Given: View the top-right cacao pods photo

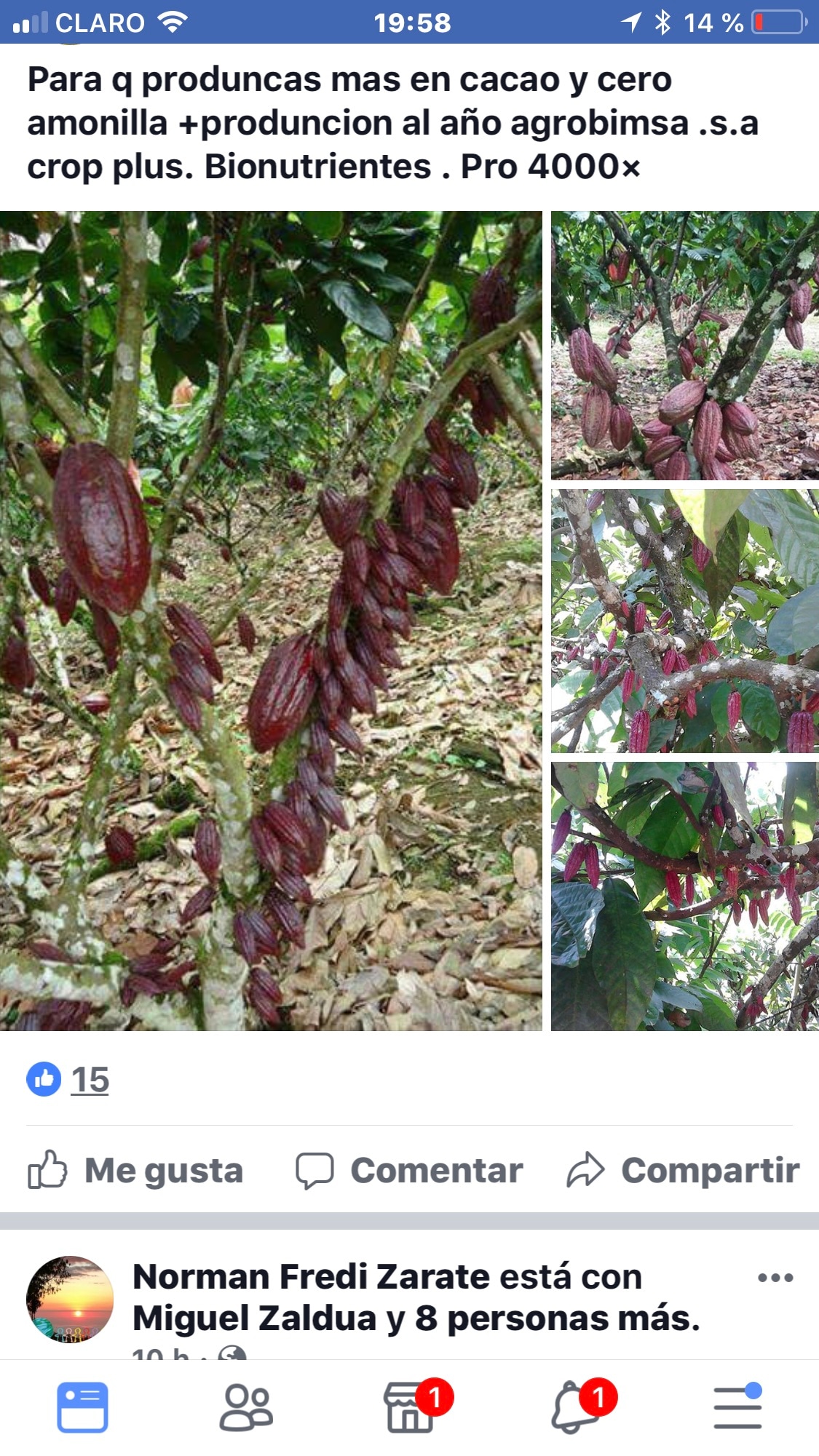Looking at the screenshot, I should click(x=684, y=346).
